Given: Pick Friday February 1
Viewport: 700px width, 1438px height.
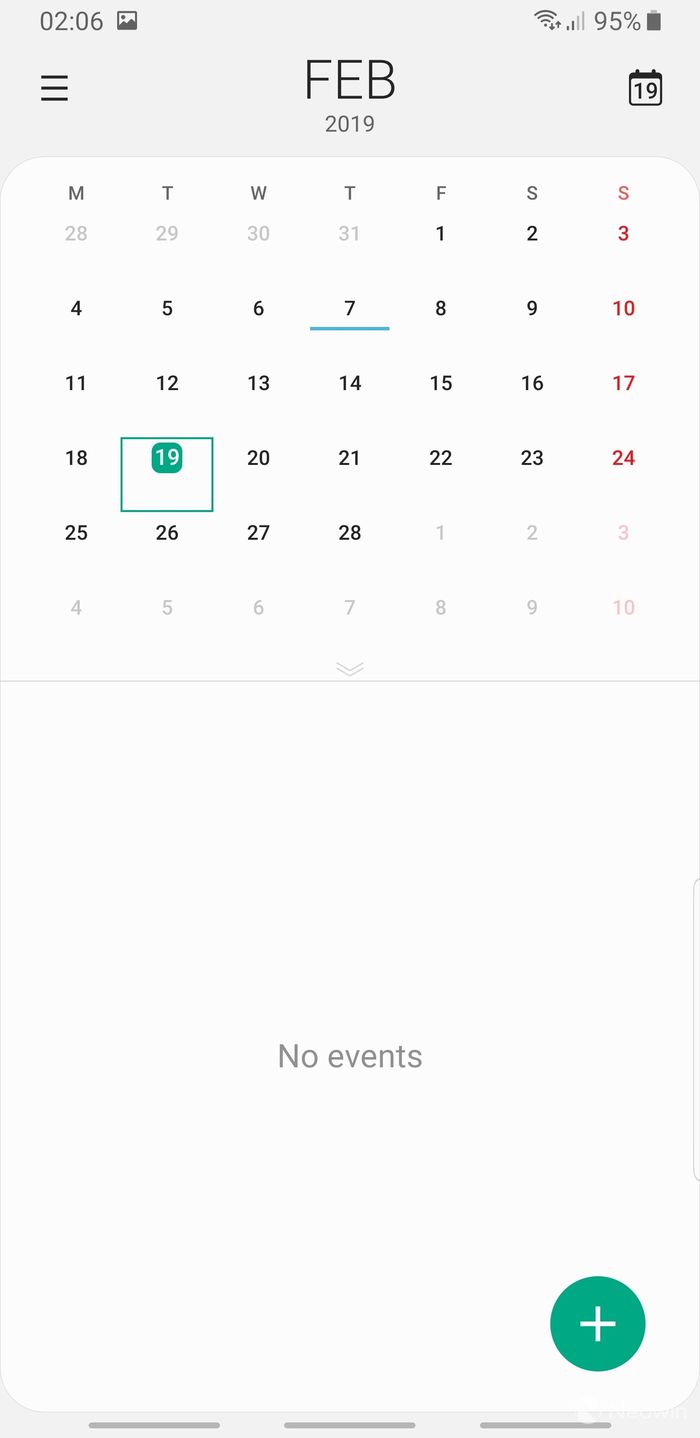Looking at the screenshot, I should (441, 234).
